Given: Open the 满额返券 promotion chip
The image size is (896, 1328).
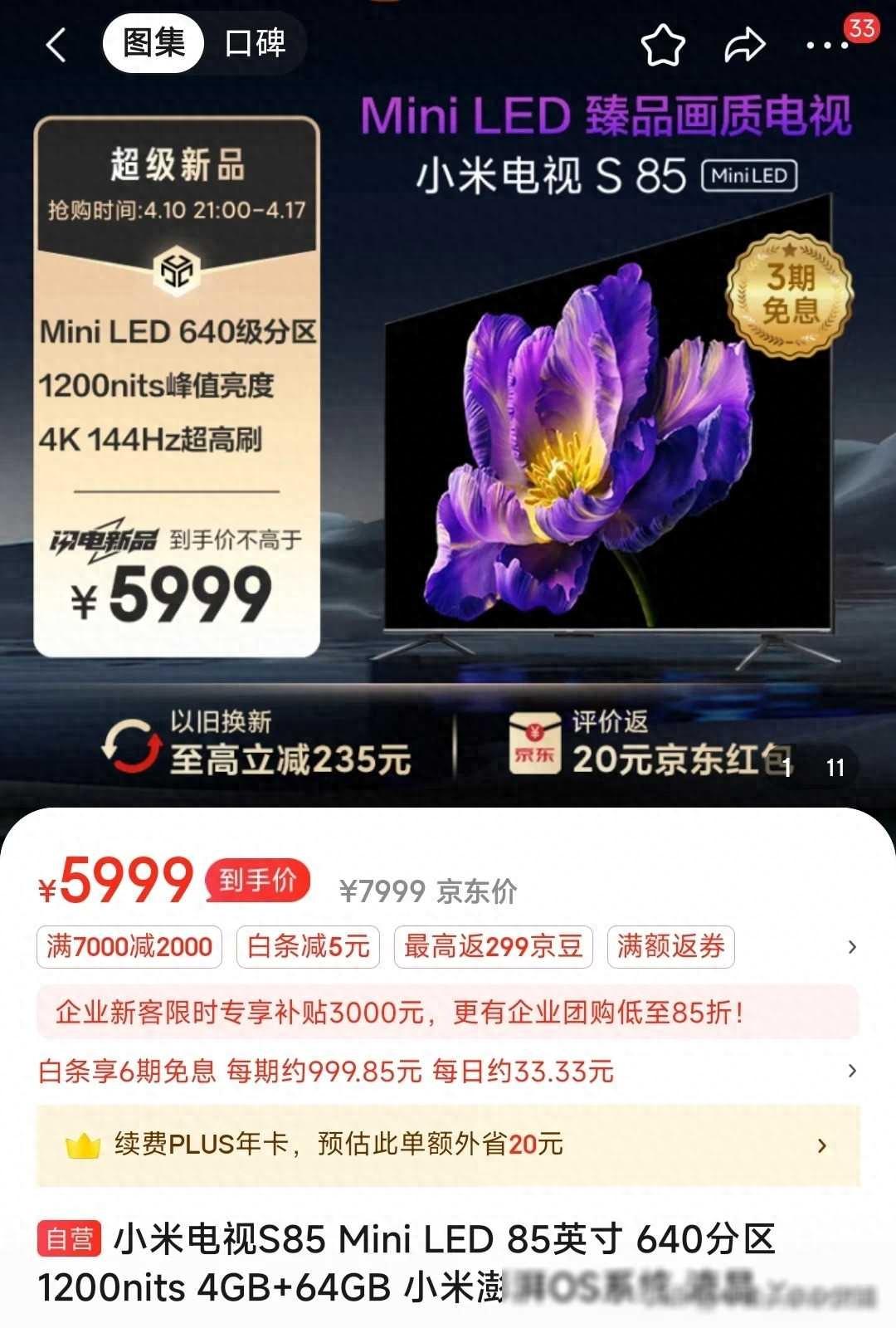Looking at the screenshot, I should point(671,947).
